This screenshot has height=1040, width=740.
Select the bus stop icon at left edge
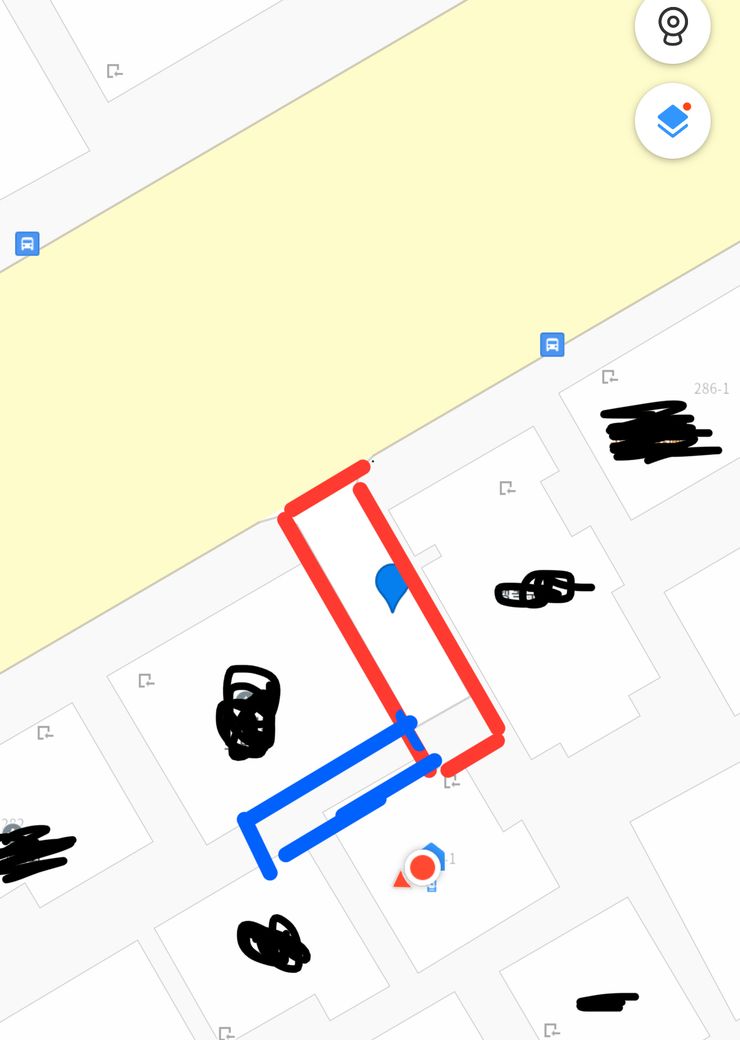[27, 243]
